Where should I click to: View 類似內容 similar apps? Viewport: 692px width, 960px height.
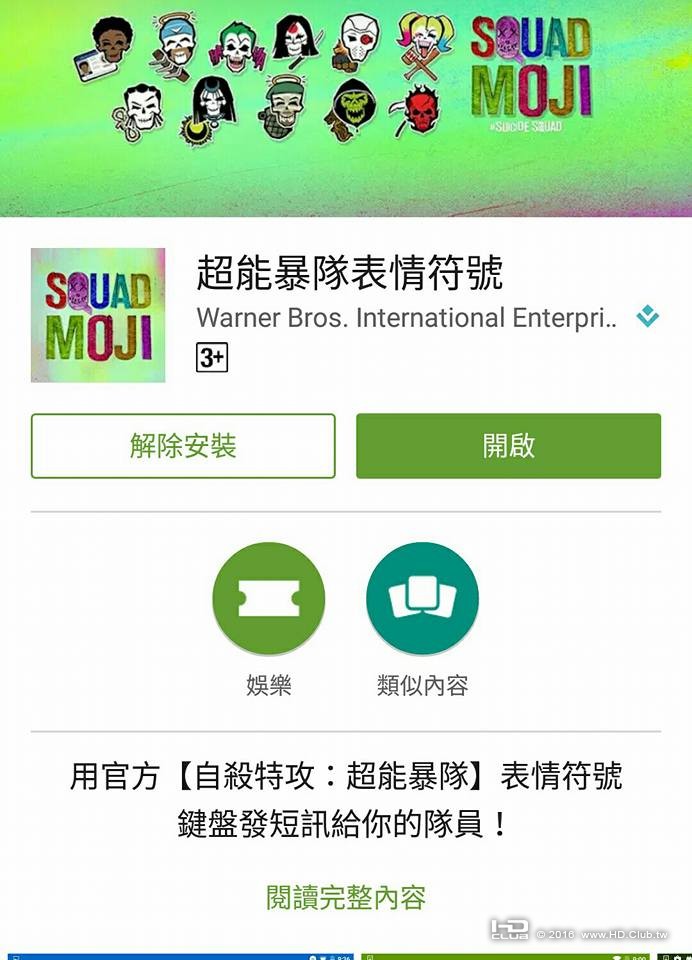(x=422, y=600)
